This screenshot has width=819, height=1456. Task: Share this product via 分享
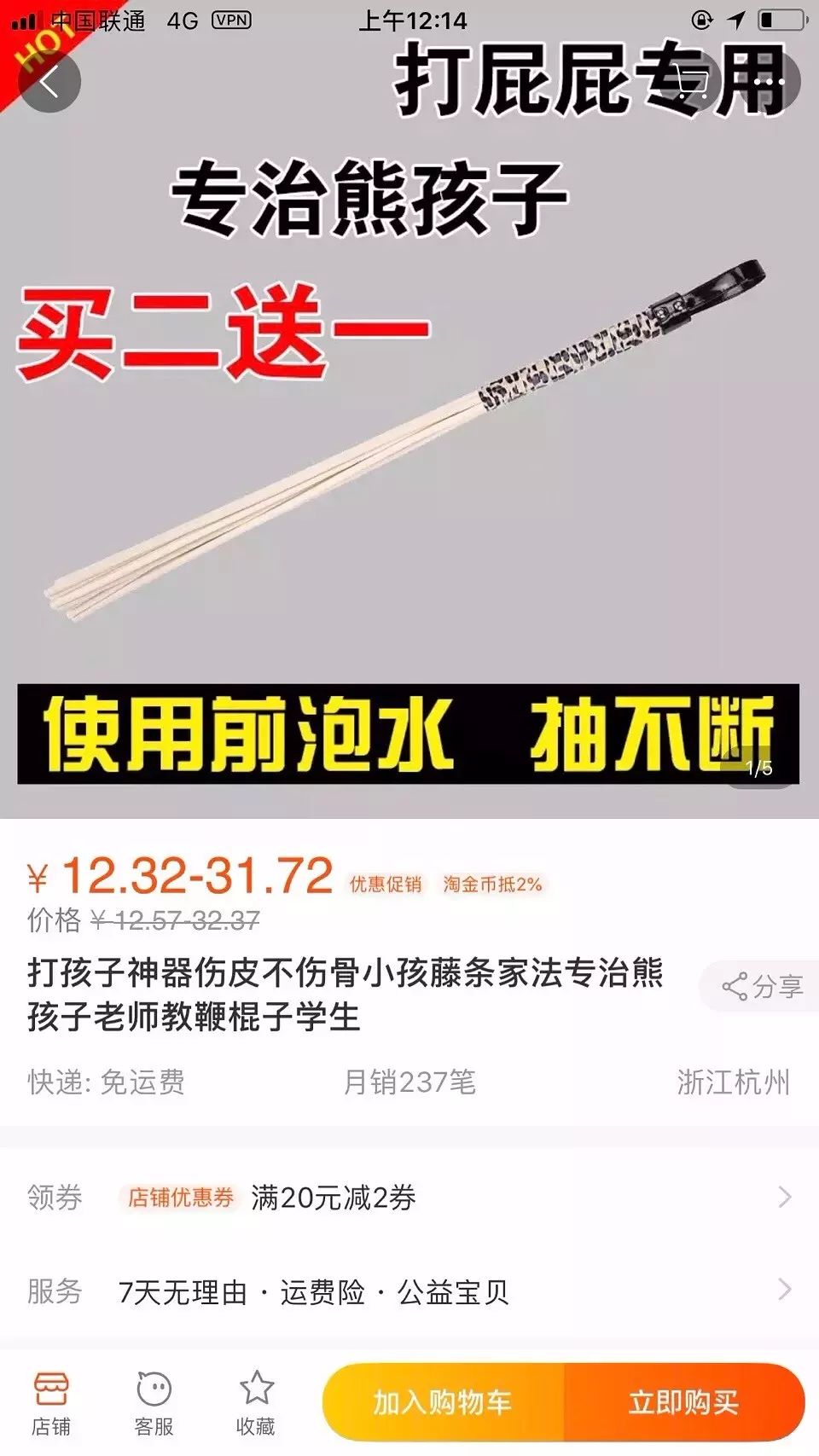(762, 987)
